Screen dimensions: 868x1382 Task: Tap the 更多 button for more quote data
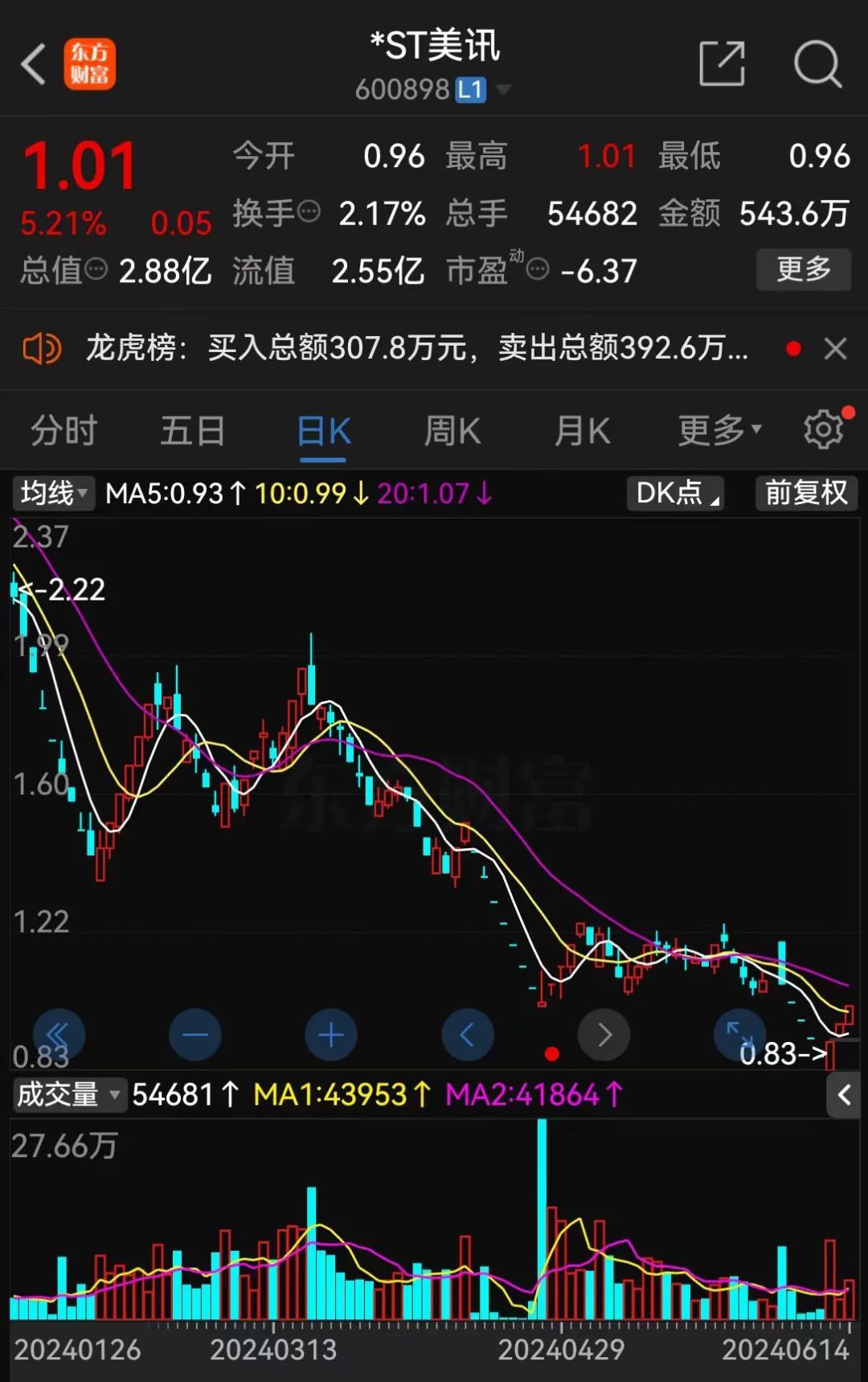[x=803, y=270]
